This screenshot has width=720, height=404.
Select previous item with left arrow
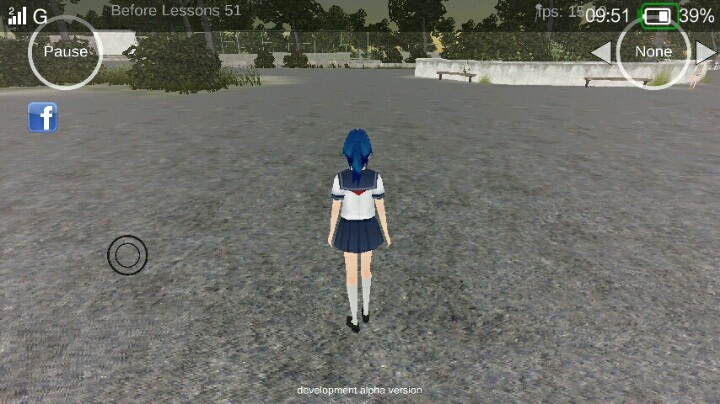602,52
